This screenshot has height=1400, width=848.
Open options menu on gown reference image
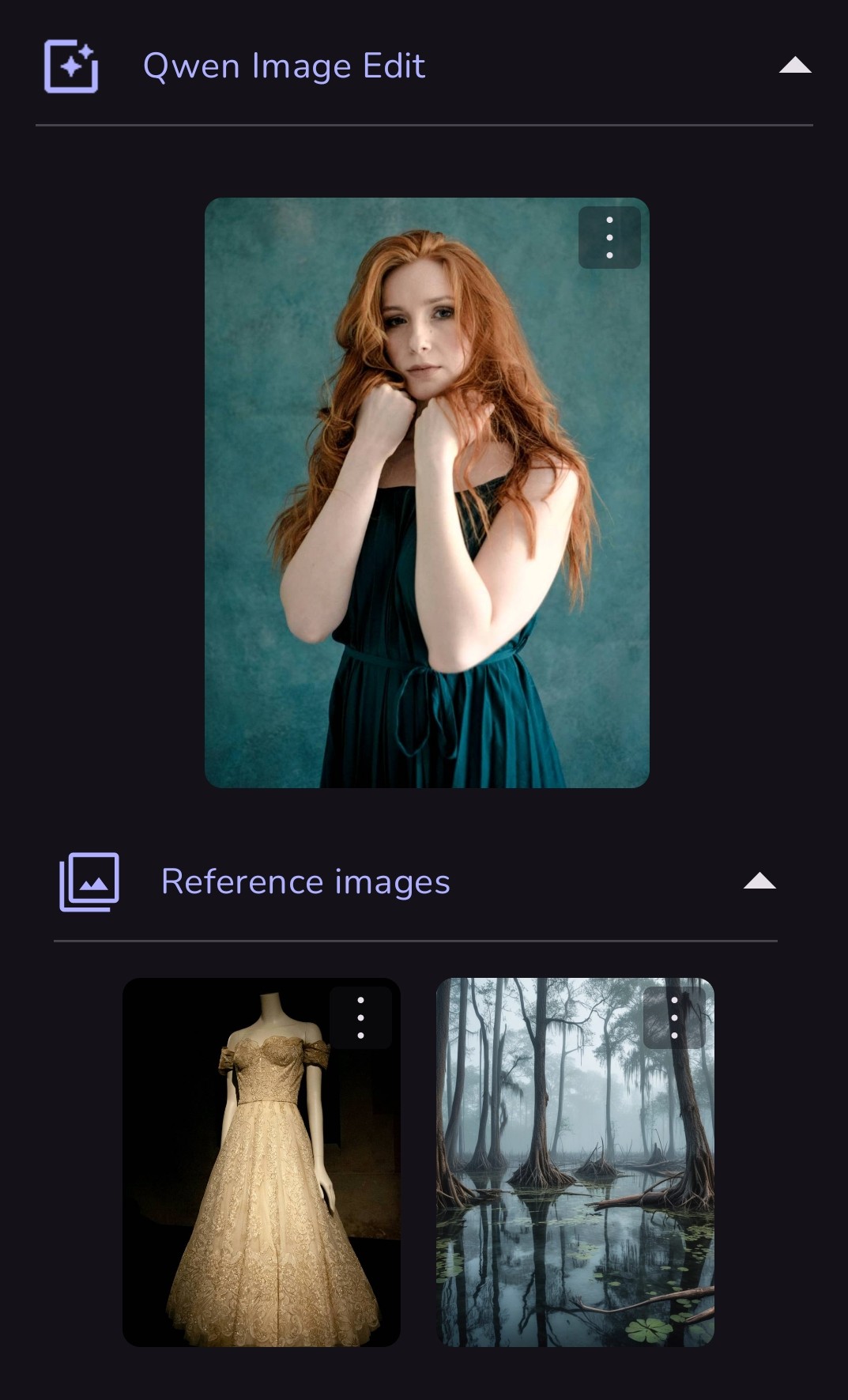tap(360, 1017)
